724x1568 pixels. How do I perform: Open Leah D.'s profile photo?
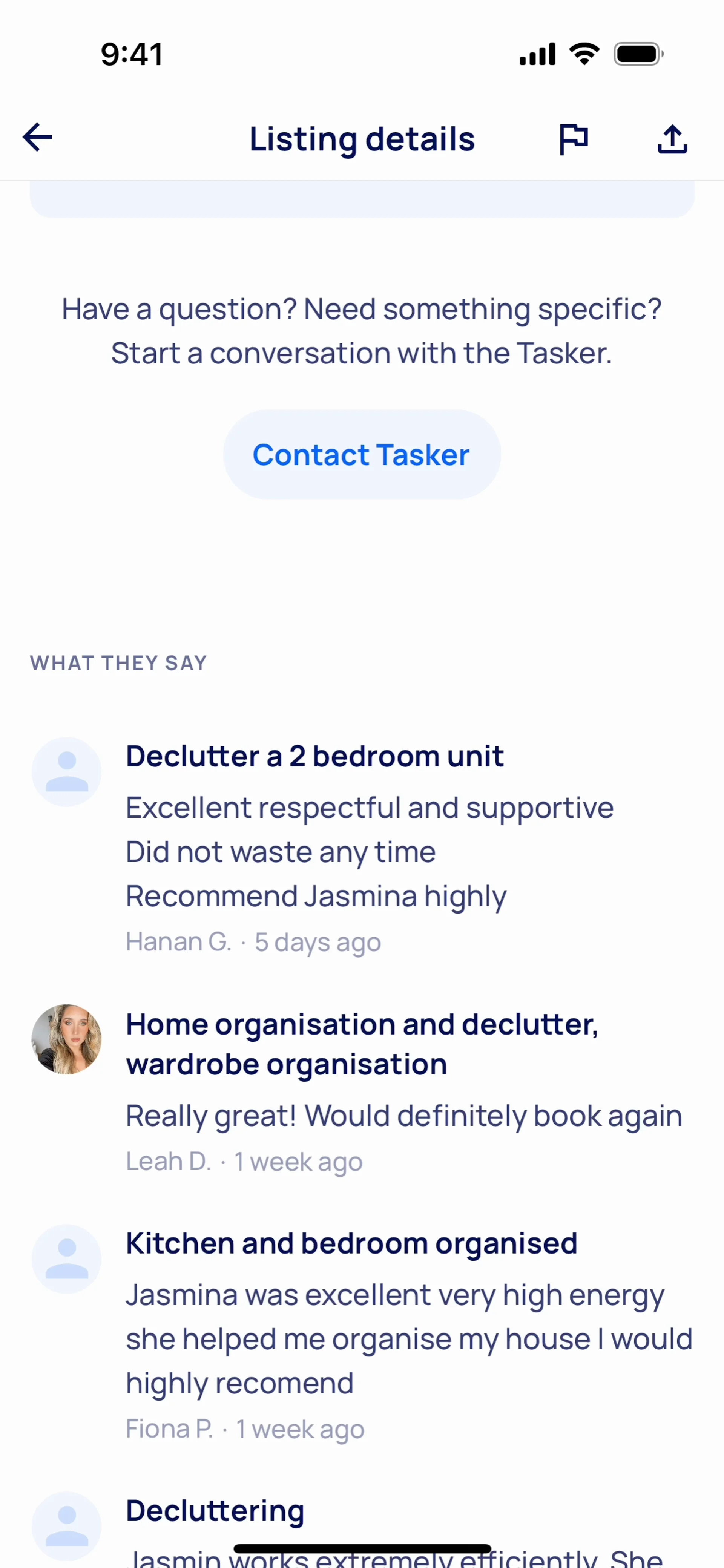pyautogui.click(x=66, y=1039)
